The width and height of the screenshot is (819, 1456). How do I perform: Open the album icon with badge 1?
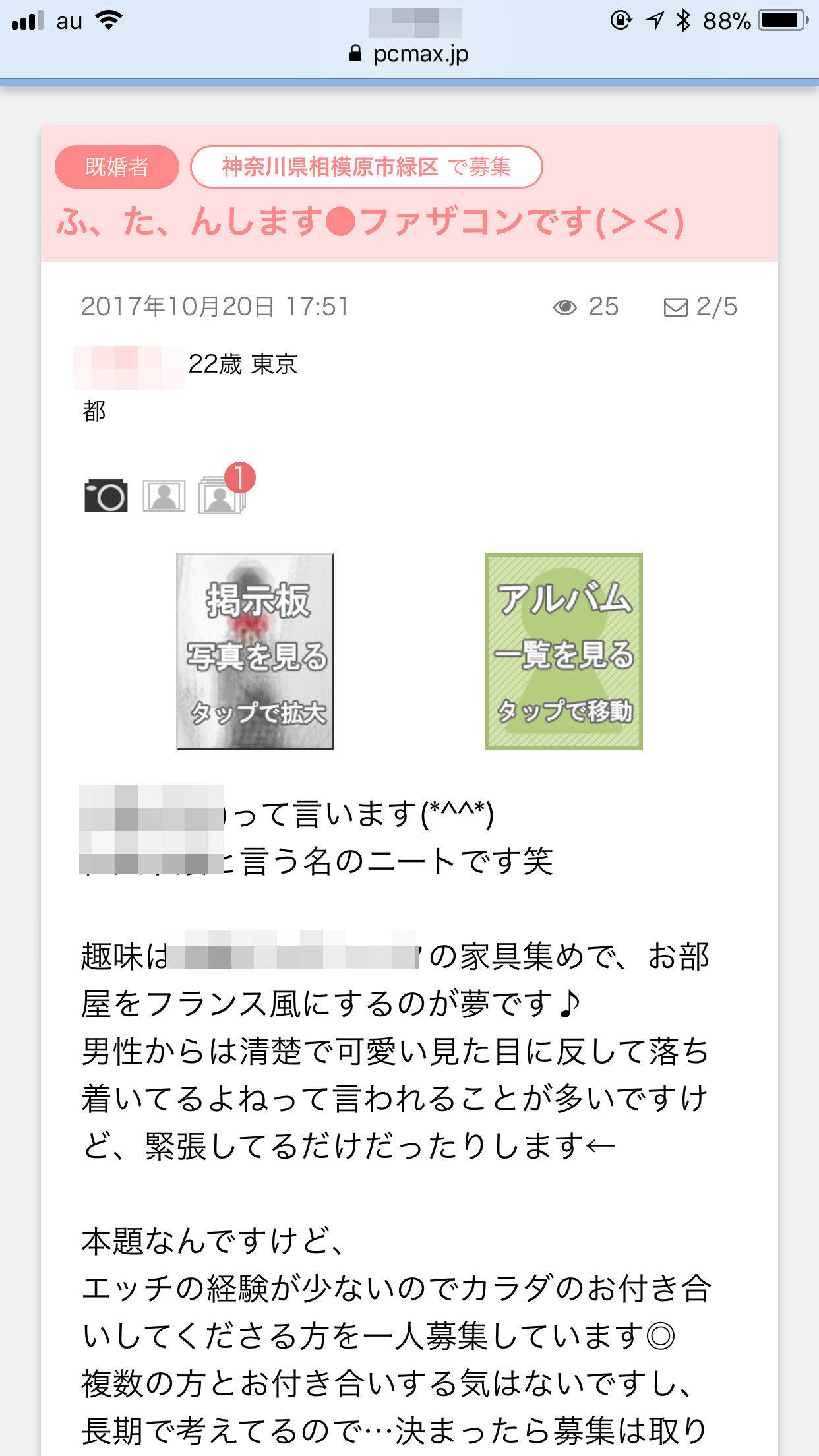point(222,495)
